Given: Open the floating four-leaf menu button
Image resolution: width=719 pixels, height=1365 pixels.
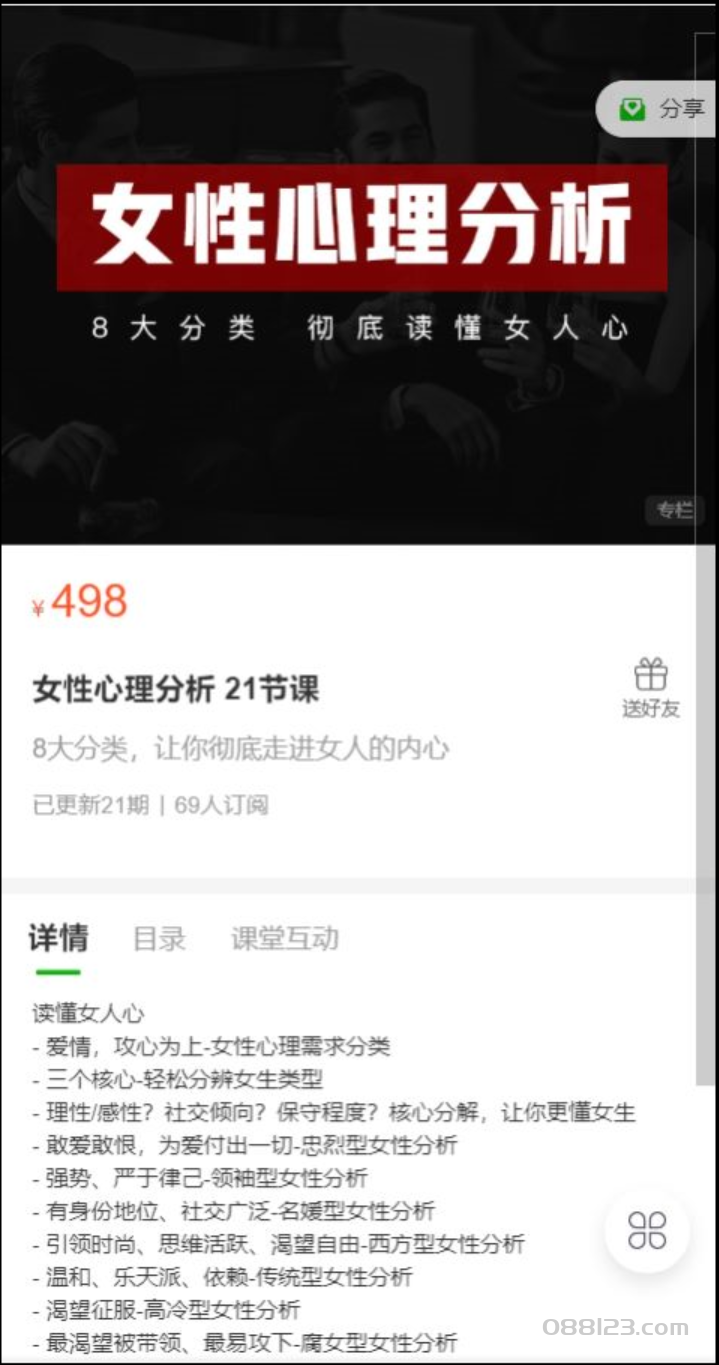Looking at the screenshot, I should click(647, 1230).
